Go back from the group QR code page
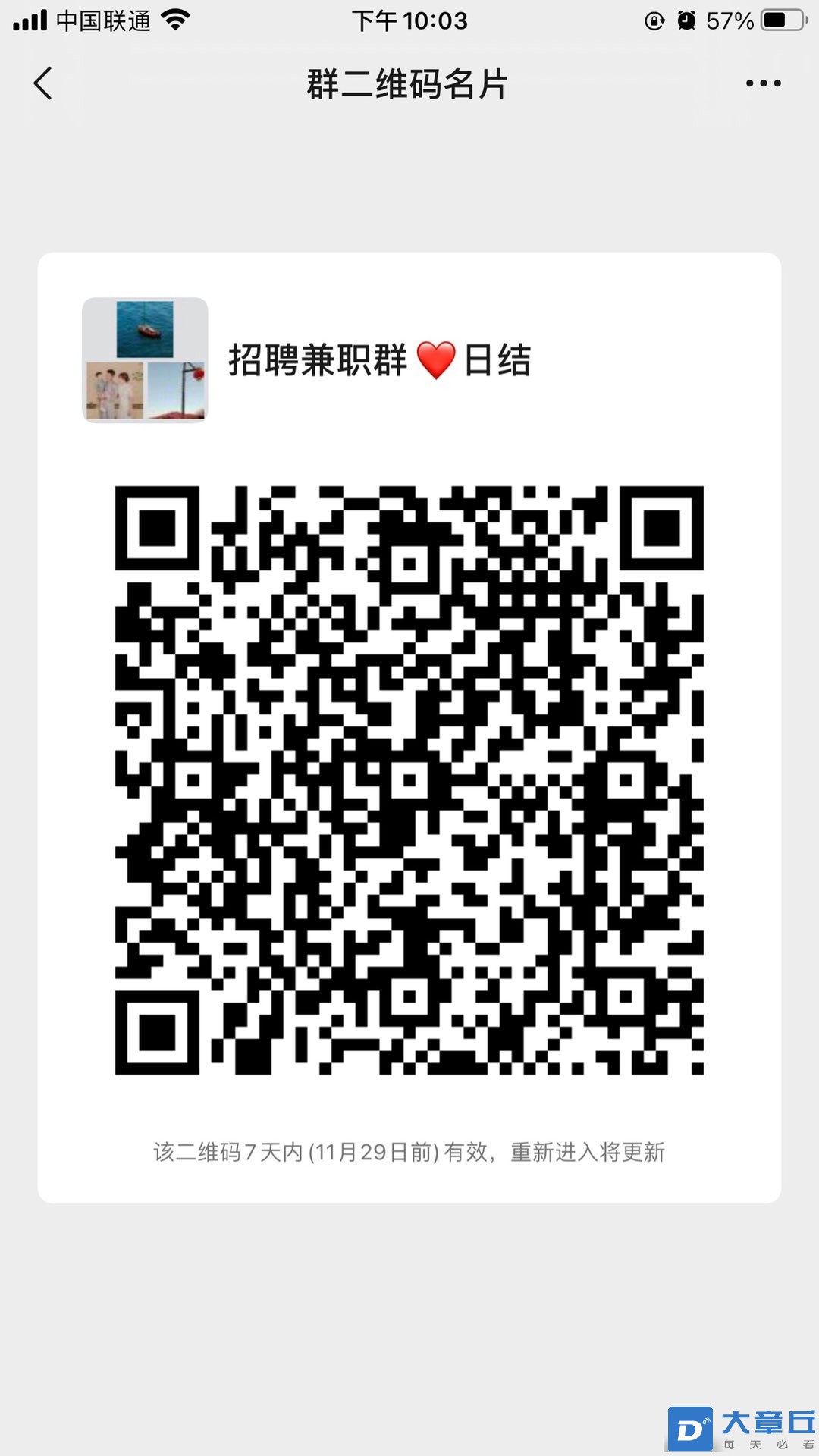This screenshot has height=1456, width=819. pyautogui.click(x=43, y=83)
